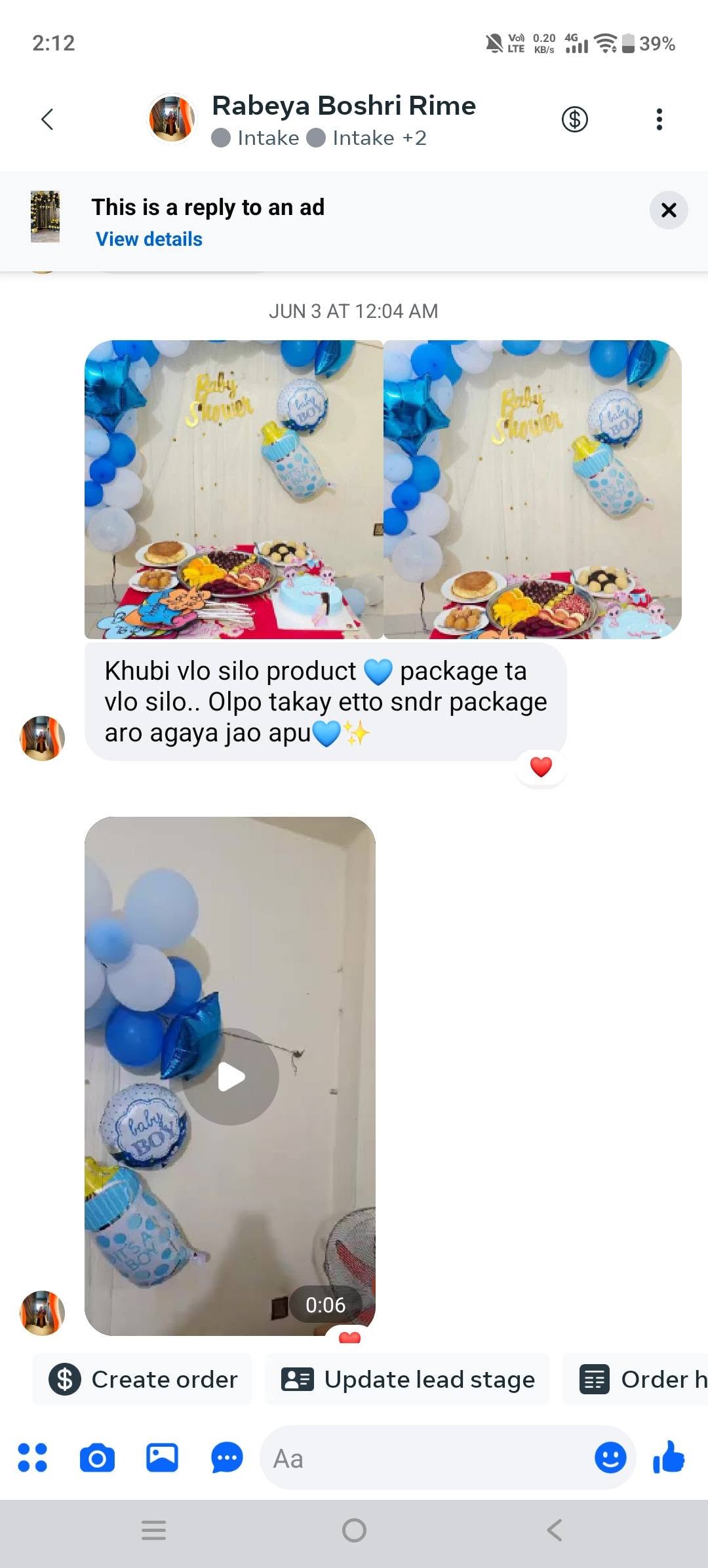
Task: Go back using the top-left arrow
Action: point(47,119)
